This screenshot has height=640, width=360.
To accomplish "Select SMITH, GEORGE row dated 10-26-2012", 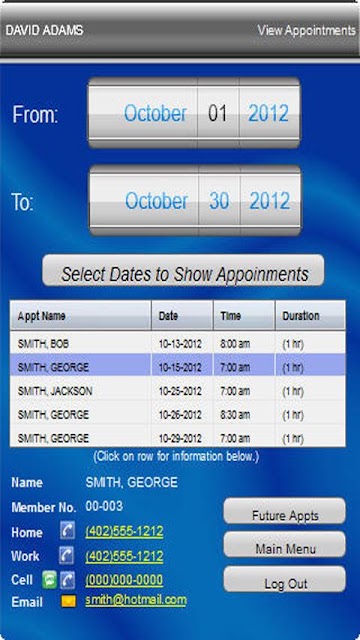I will coord(178,414).
